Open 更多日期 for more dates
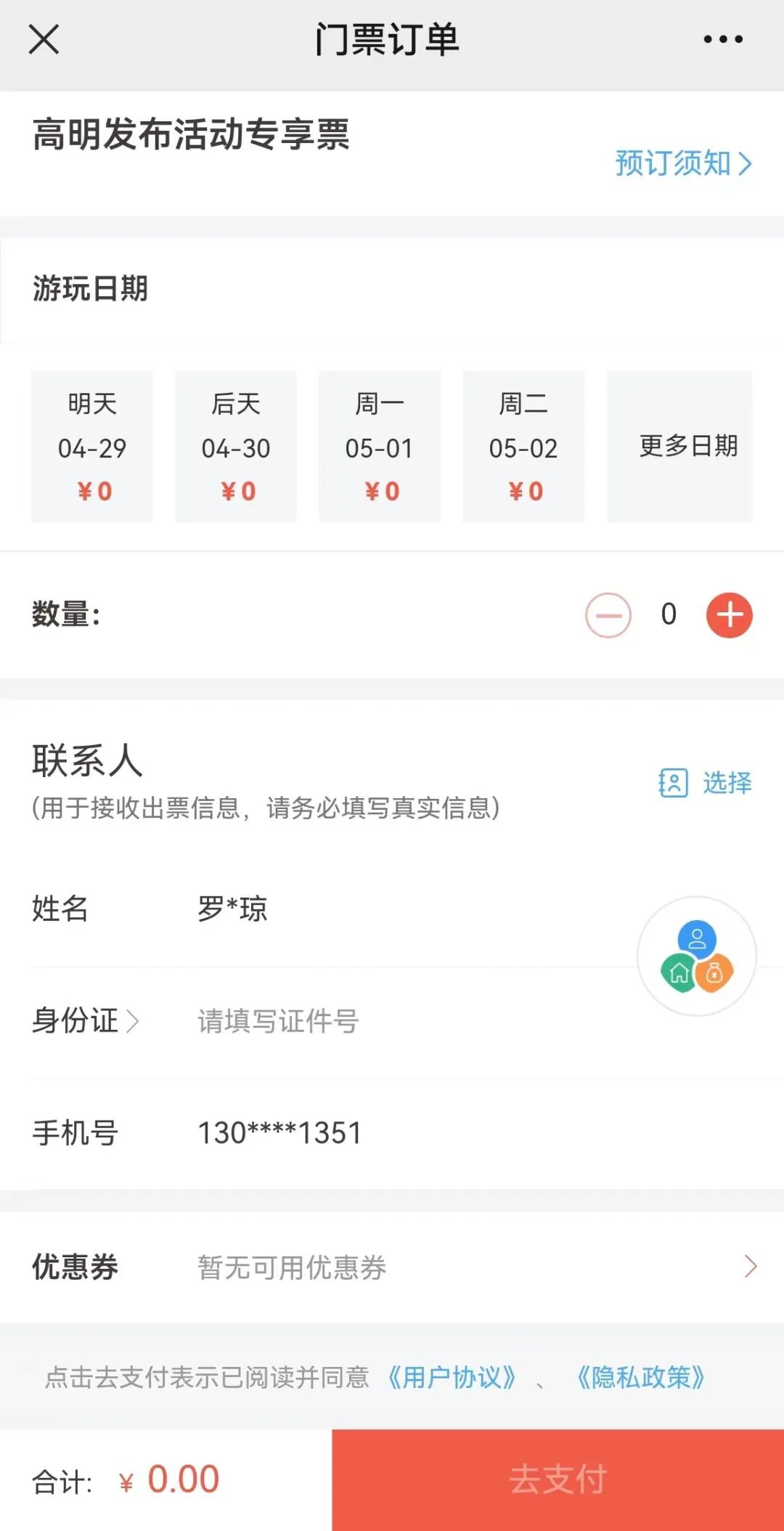The height and width of the screenshot is (1531, 784). (679, 447)
